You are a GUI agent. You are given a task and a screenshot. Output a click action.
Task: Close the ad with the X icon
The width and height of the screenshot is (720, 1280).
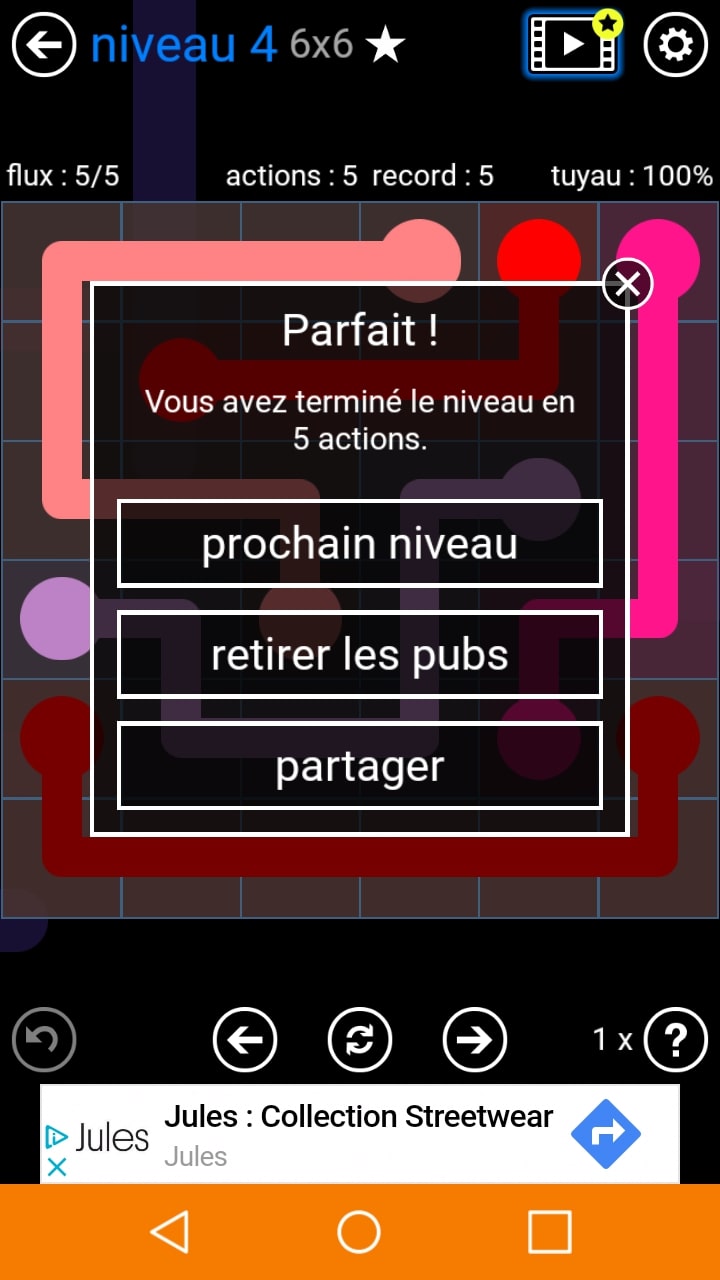coord(57,1167)
